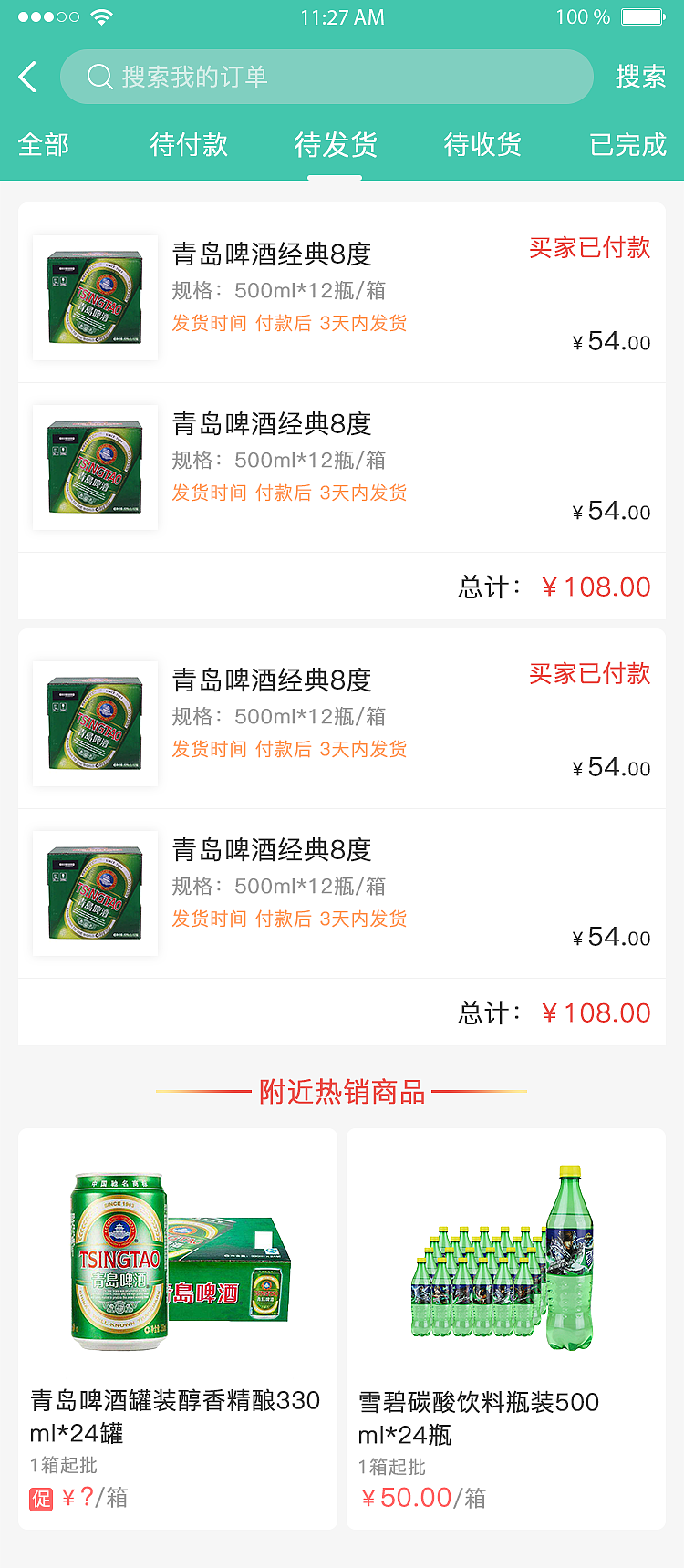Click the ¥108.00 order total
The height and width of the screenshot is (1568, 684).
click(597, 587)
